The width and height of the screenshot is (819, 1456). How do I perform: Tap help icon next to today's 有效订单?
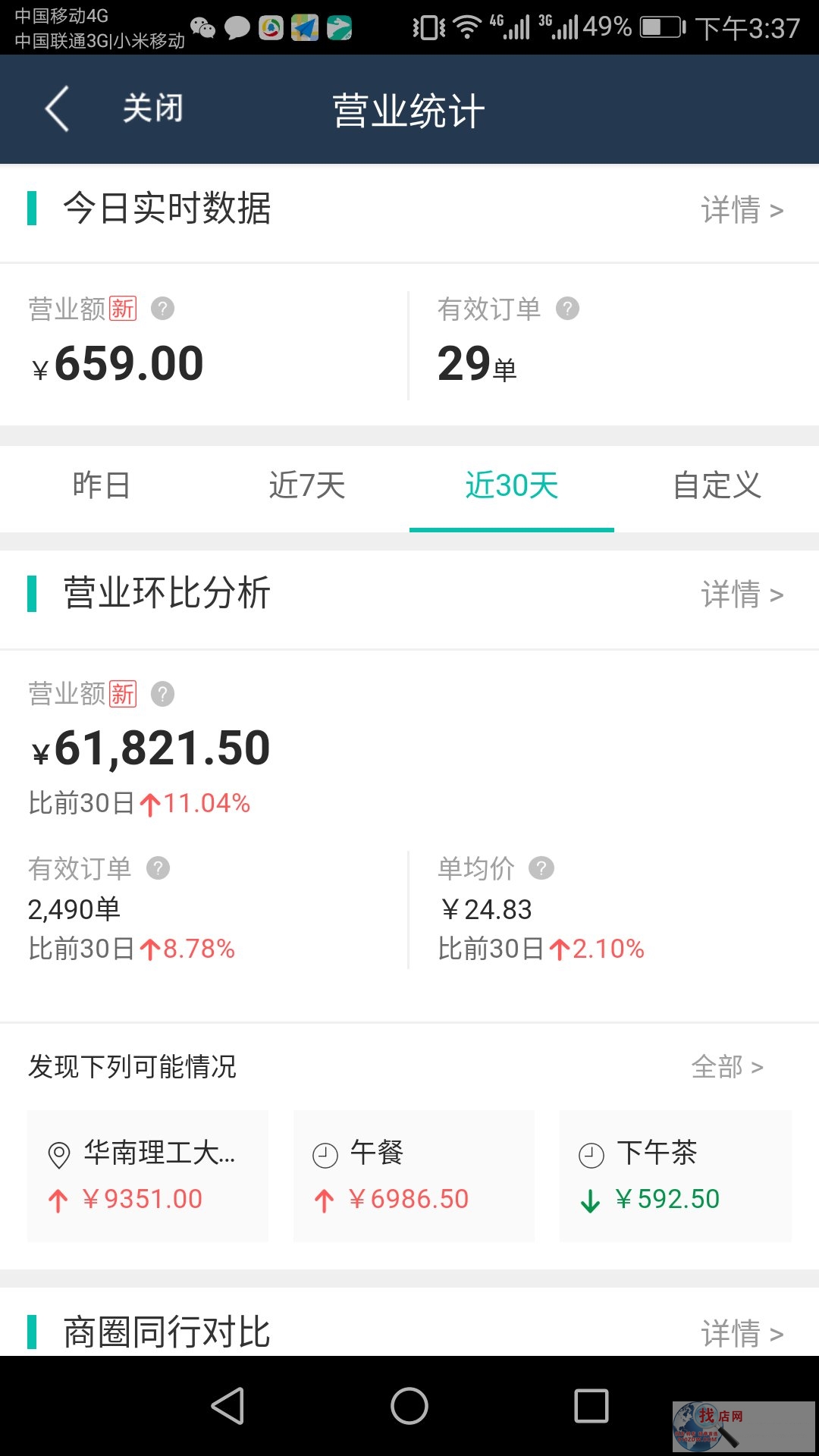pos(567,309)
